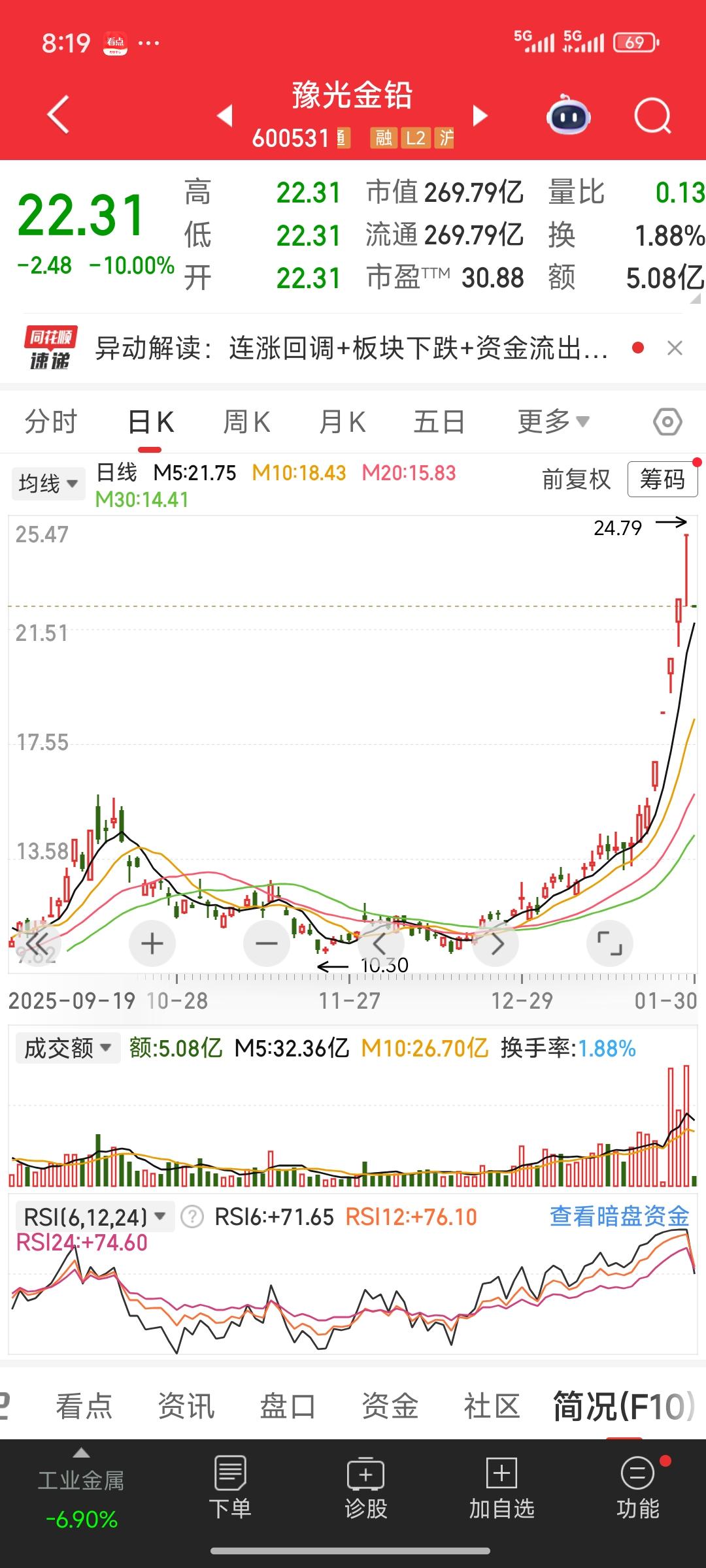The image size is (706, 1568).
Task: Switch to the previous stock
Action: coord(225,116)
